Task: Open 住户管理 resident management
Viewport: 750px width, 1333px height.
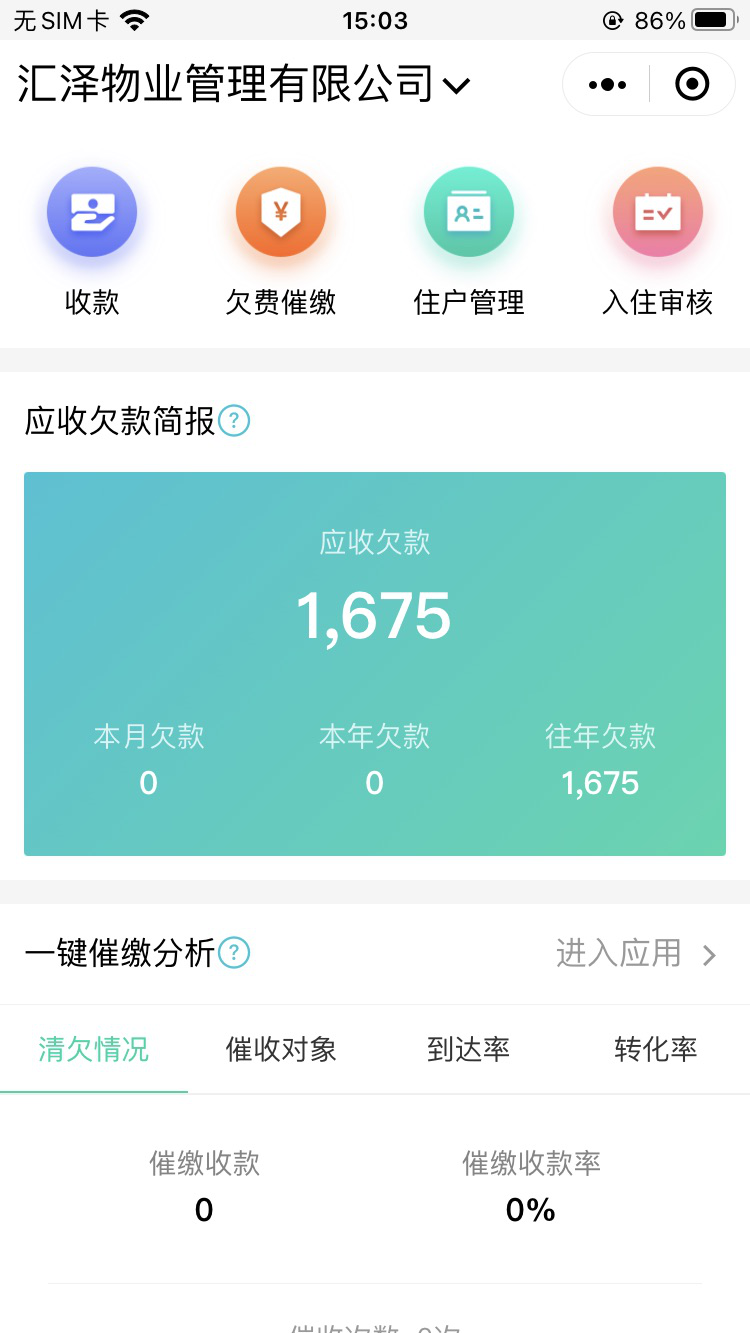Action: pos(469,240)
